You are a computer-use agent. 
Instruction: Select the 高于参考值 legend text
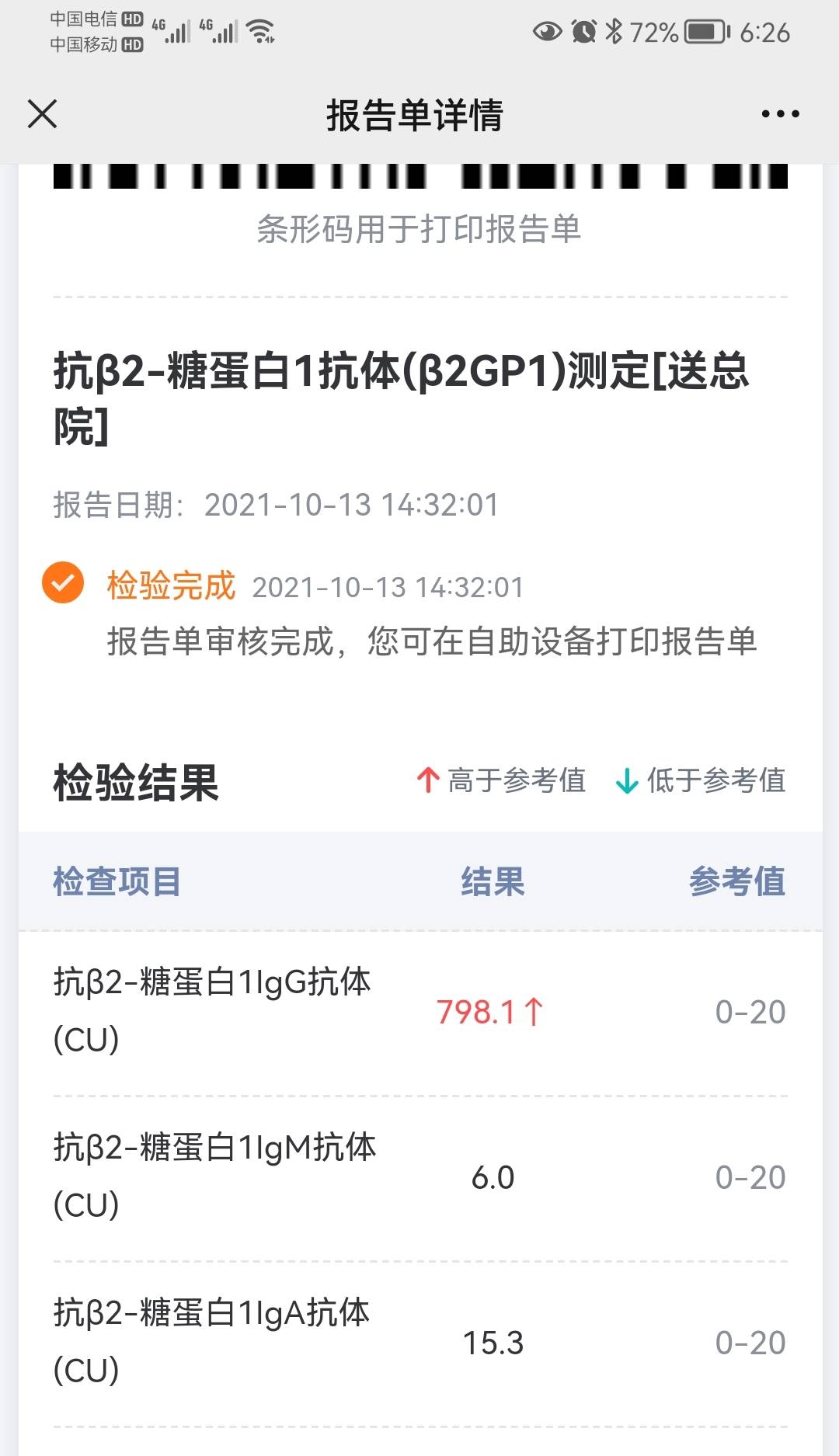(517, 780)
